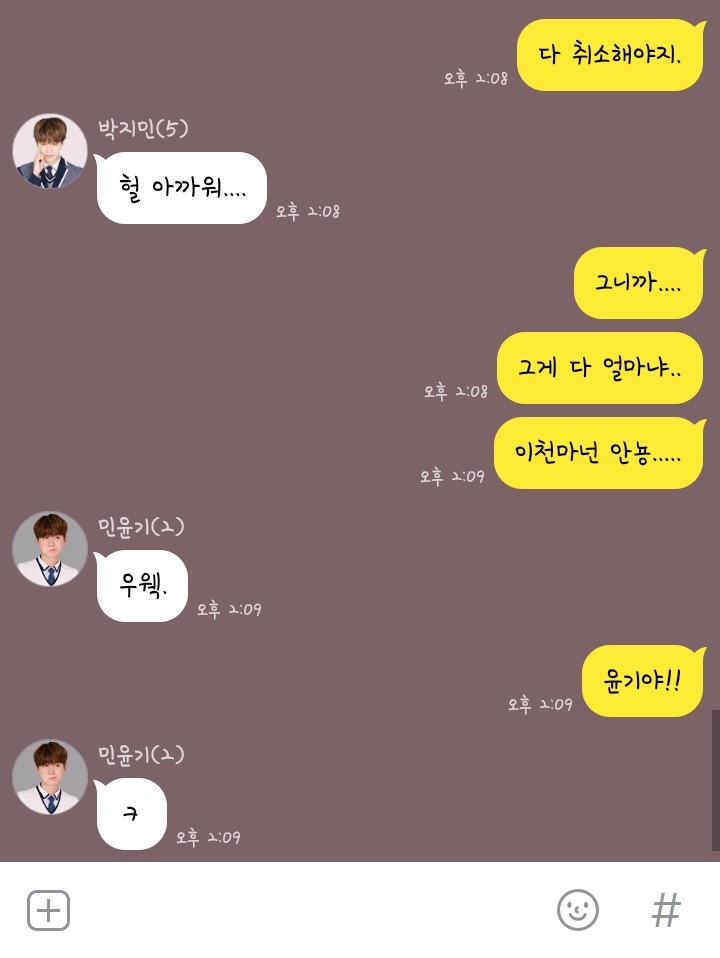Tap the hashtag search icon
The height and width of the screenshot is (958, 720).
(666, 910)
